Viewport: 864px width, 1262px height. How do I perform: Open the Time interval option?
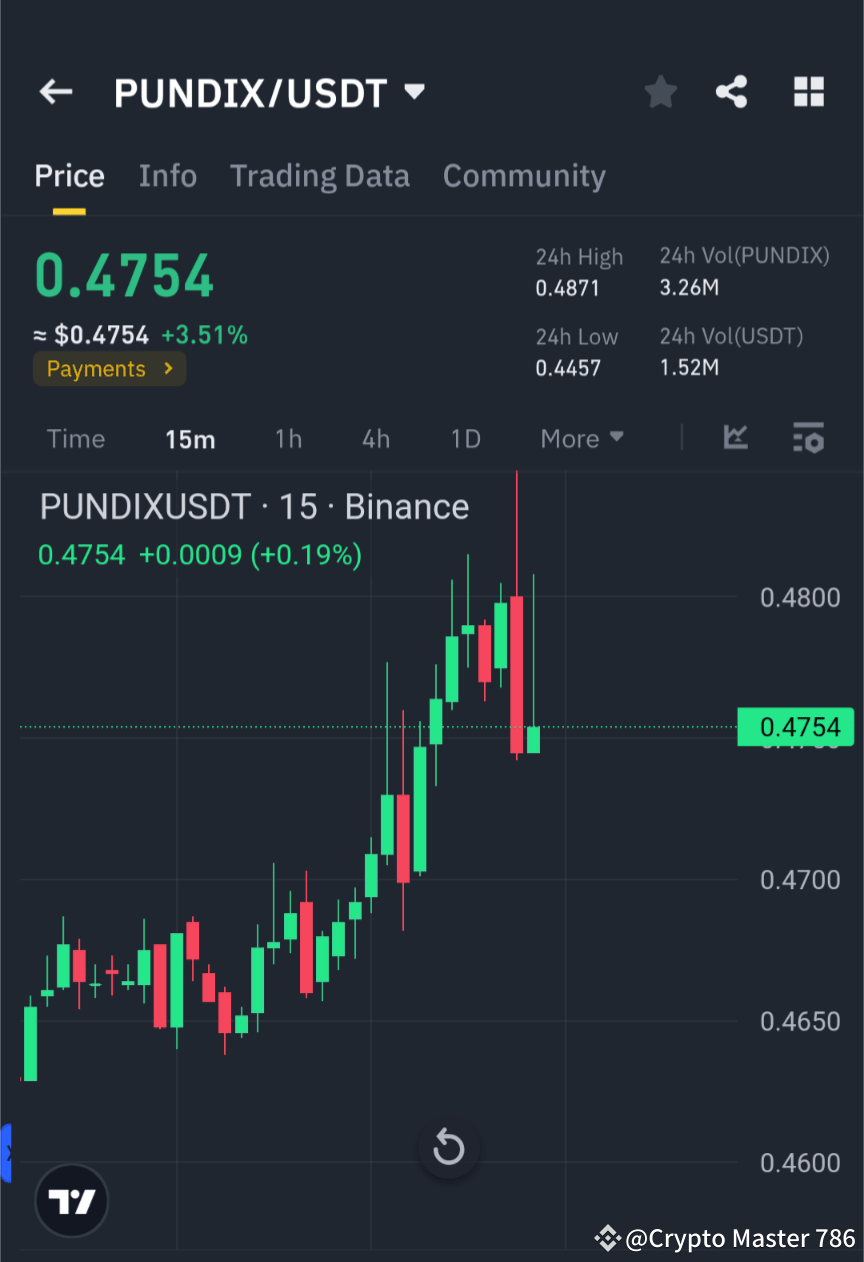[75, 438]
